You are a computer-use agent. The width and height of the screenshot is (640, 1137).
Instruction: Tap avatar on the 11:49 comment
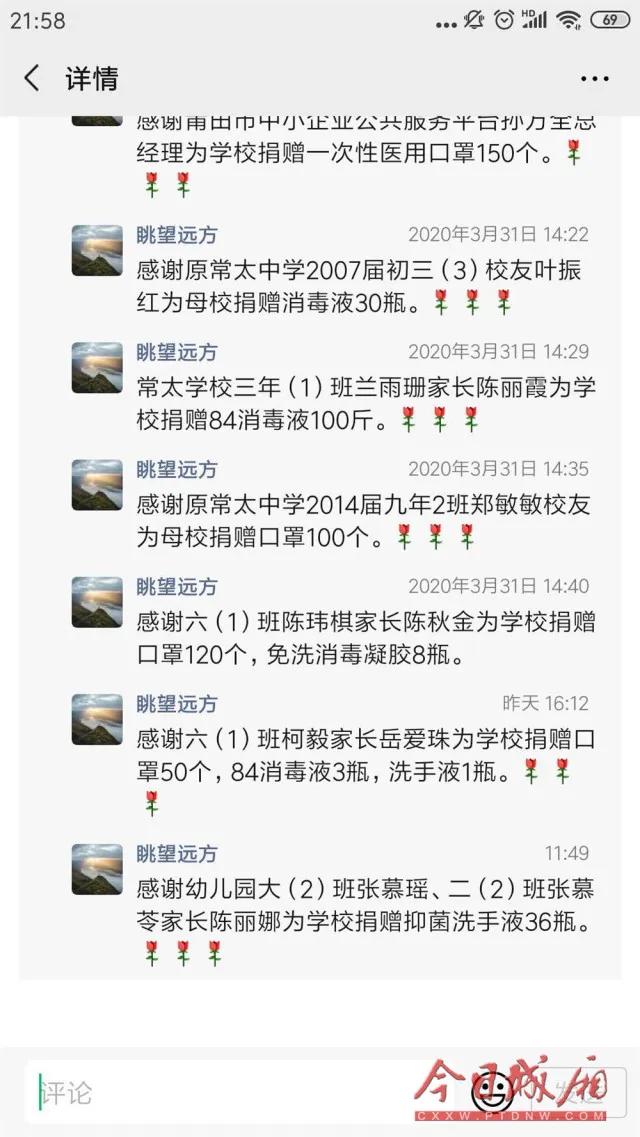[97, 869]
